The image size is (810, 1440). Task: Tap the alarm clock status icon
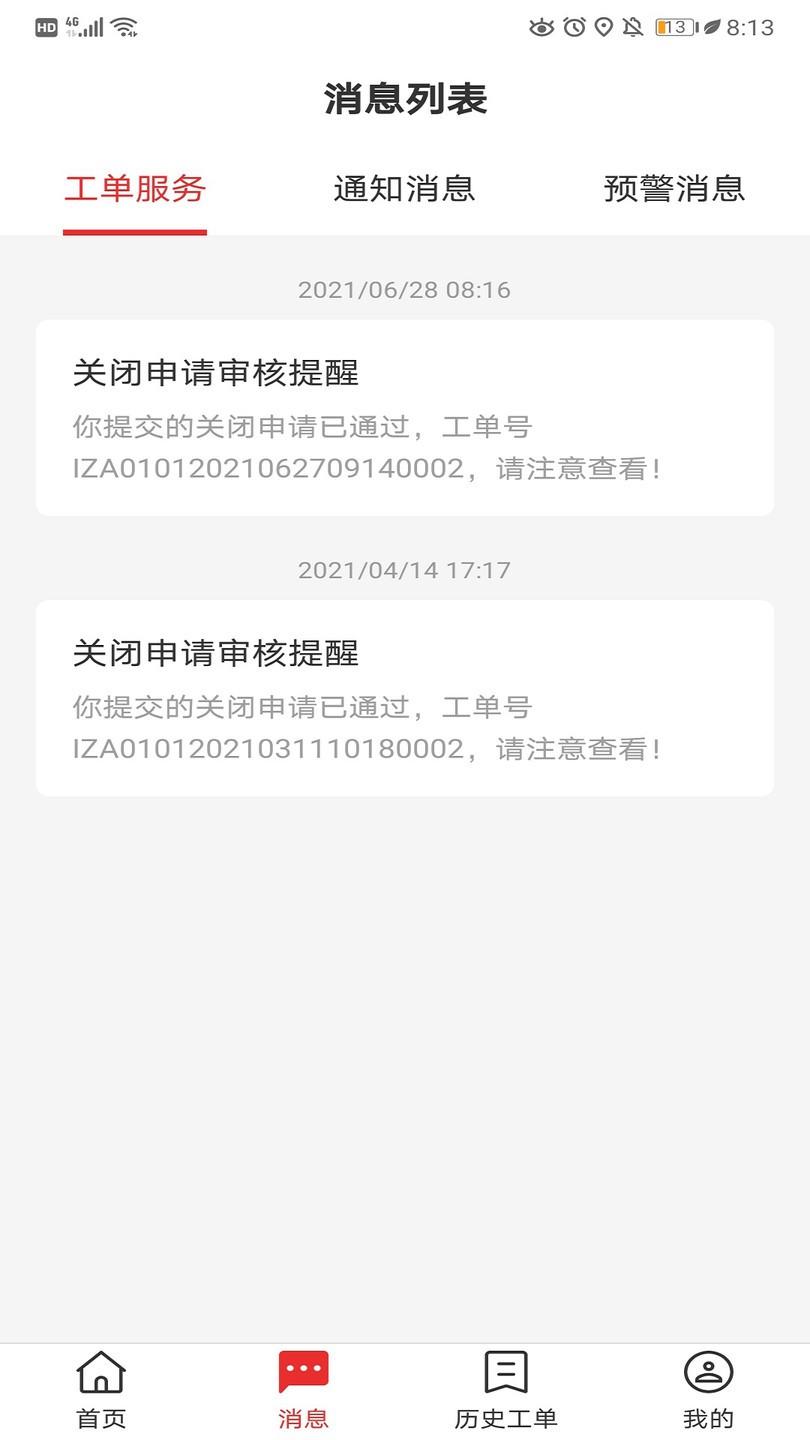(x=572, y=27)
